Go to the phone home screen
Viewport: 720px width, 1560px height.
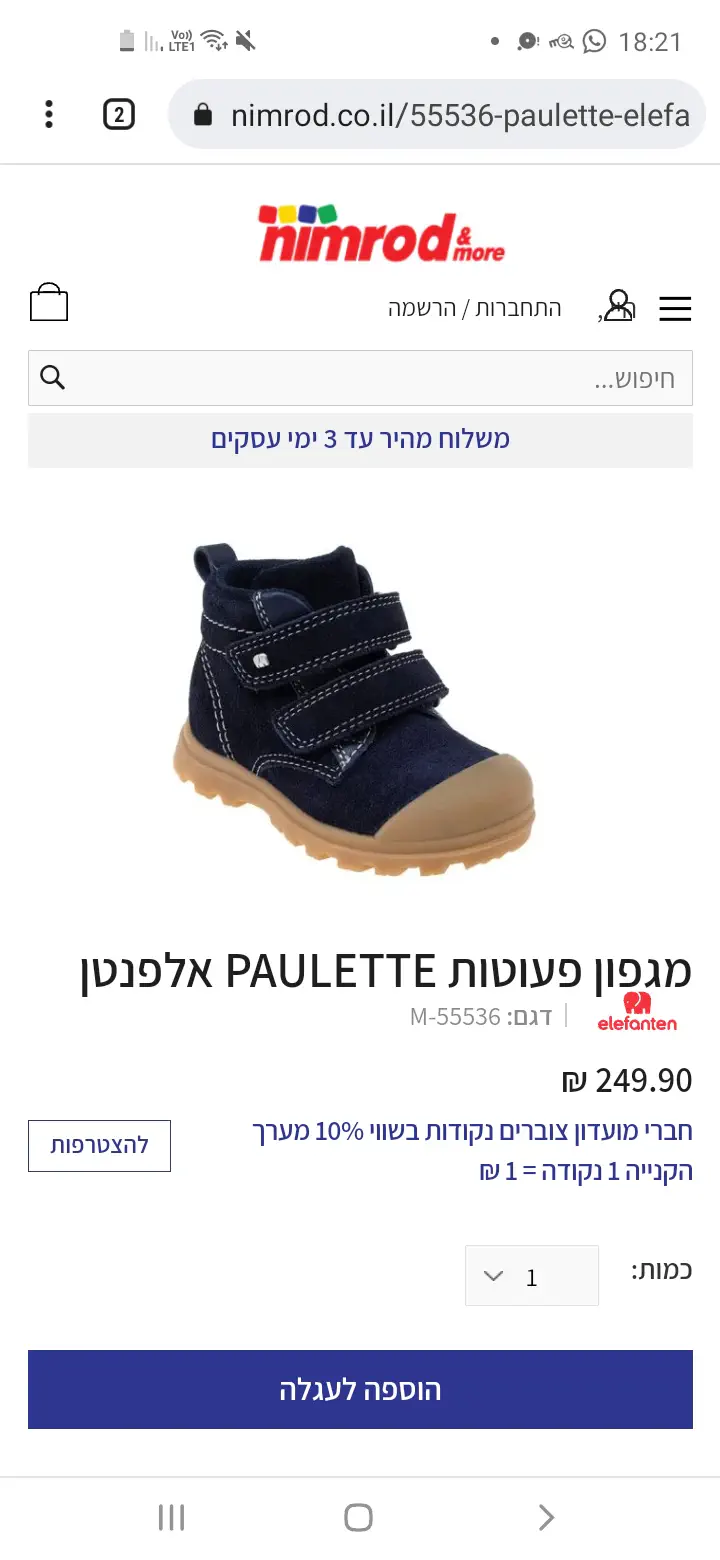(358, 1517)
